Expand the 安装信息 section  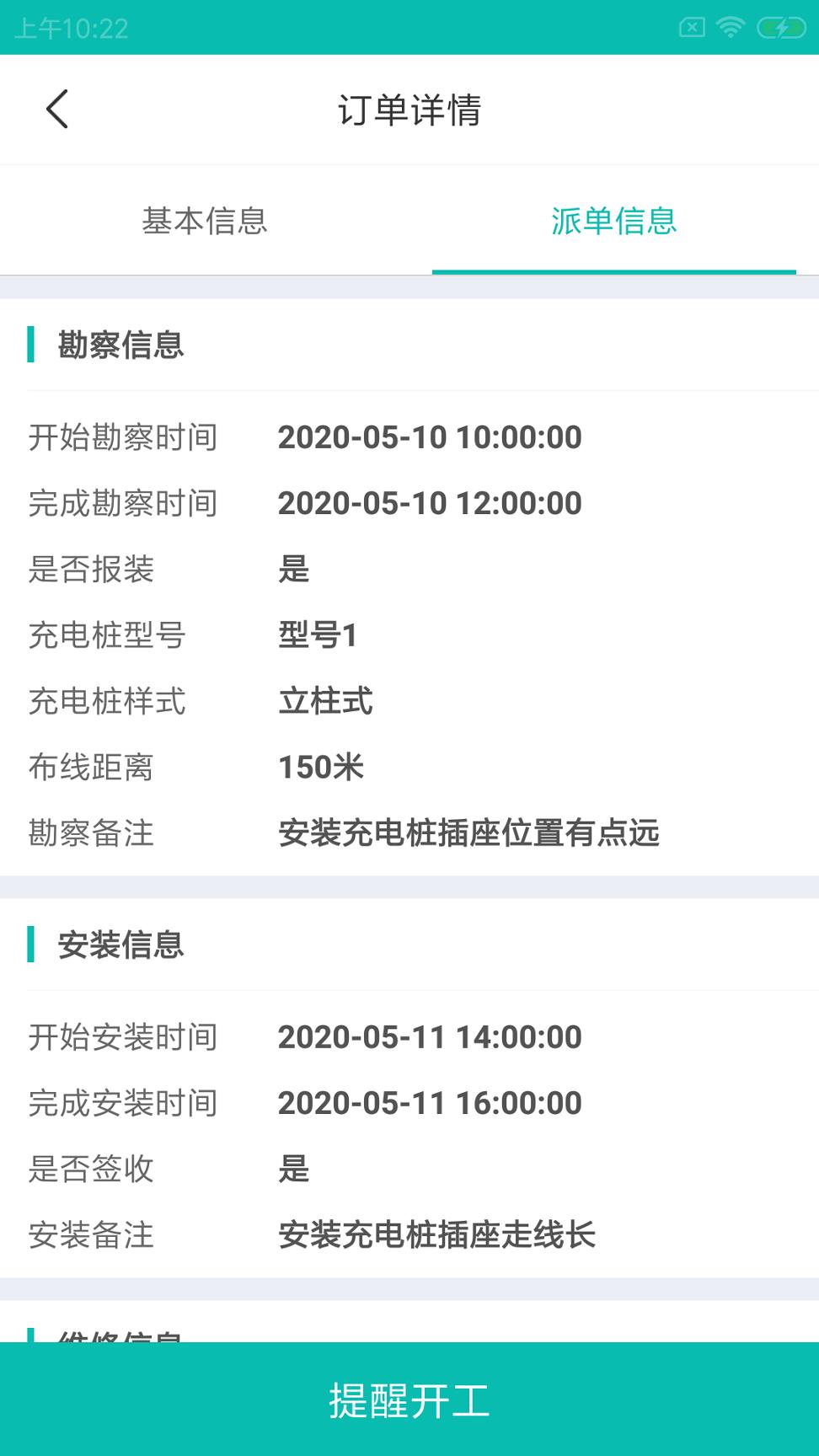(120, 945)
